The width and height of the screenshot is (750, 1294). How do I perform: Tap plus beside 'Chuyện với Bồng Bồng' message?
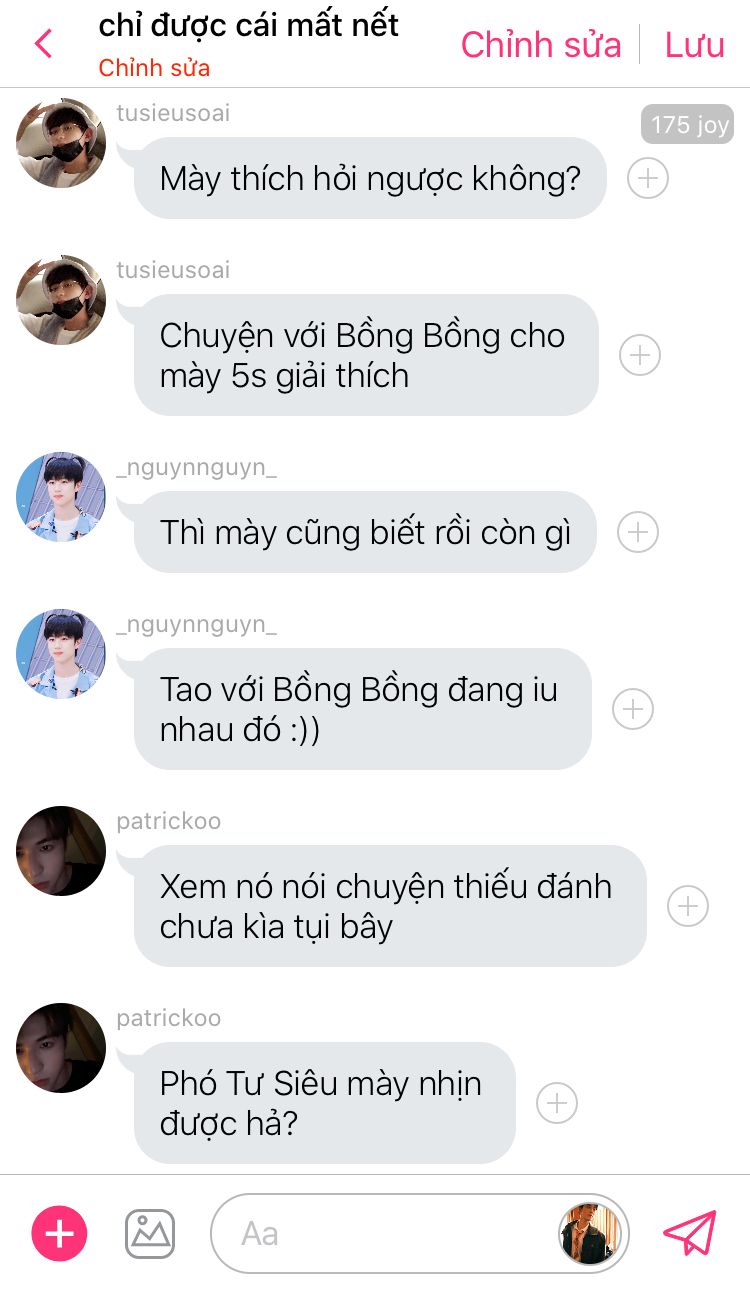click(x=640, y=355)
